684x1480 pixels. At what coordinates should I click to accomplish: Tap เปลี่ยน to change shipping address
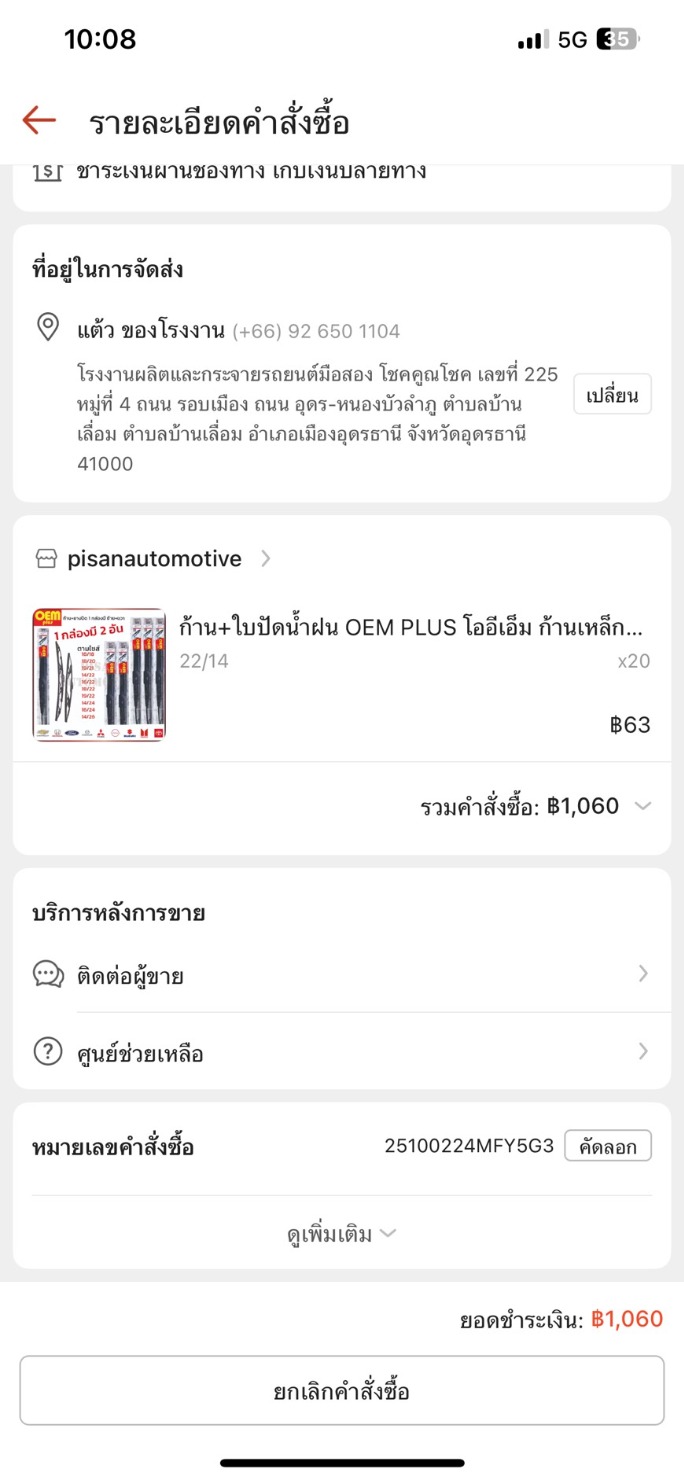[x=612, y=395]
